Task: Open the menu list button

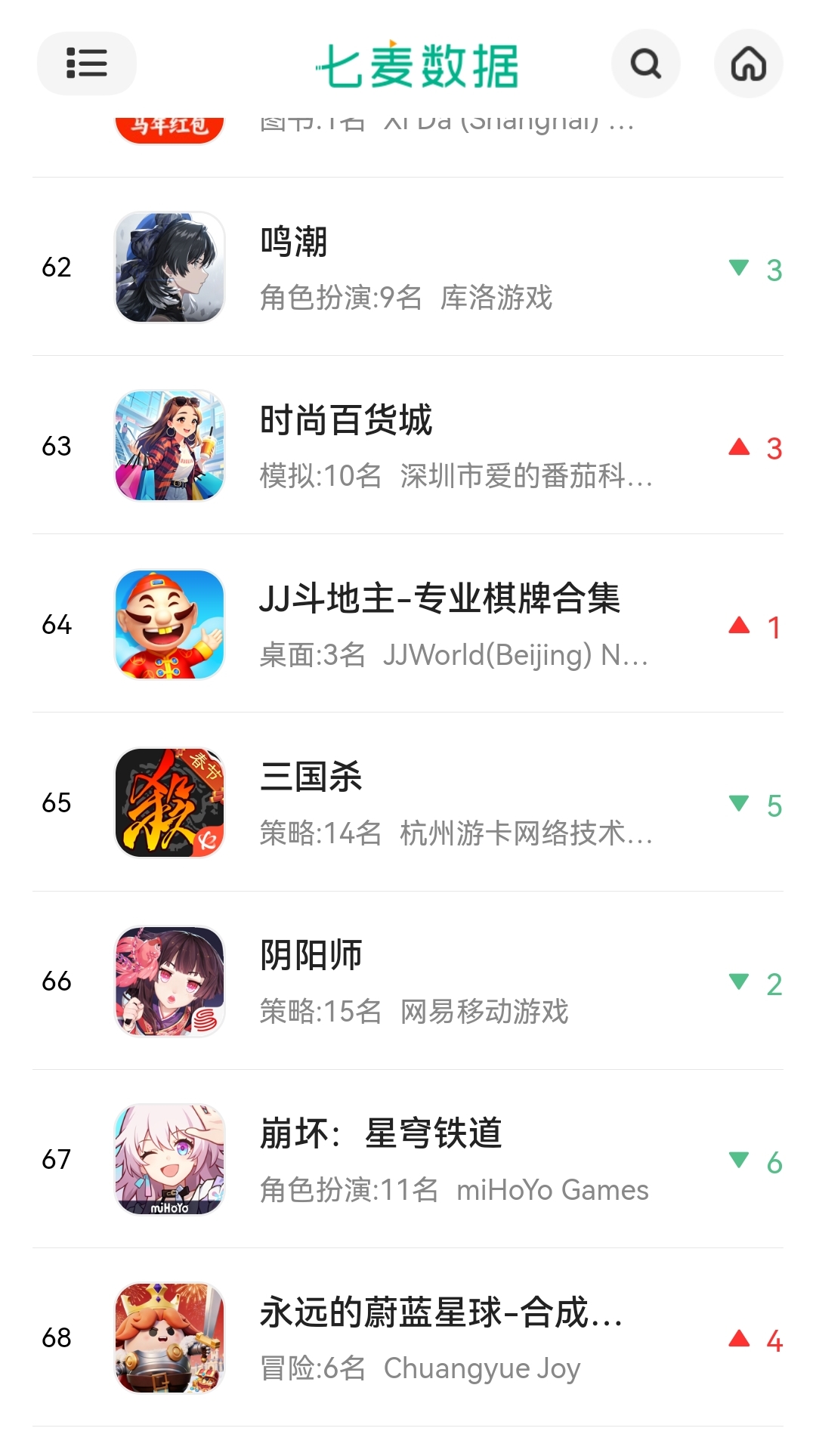Action: 86,63
